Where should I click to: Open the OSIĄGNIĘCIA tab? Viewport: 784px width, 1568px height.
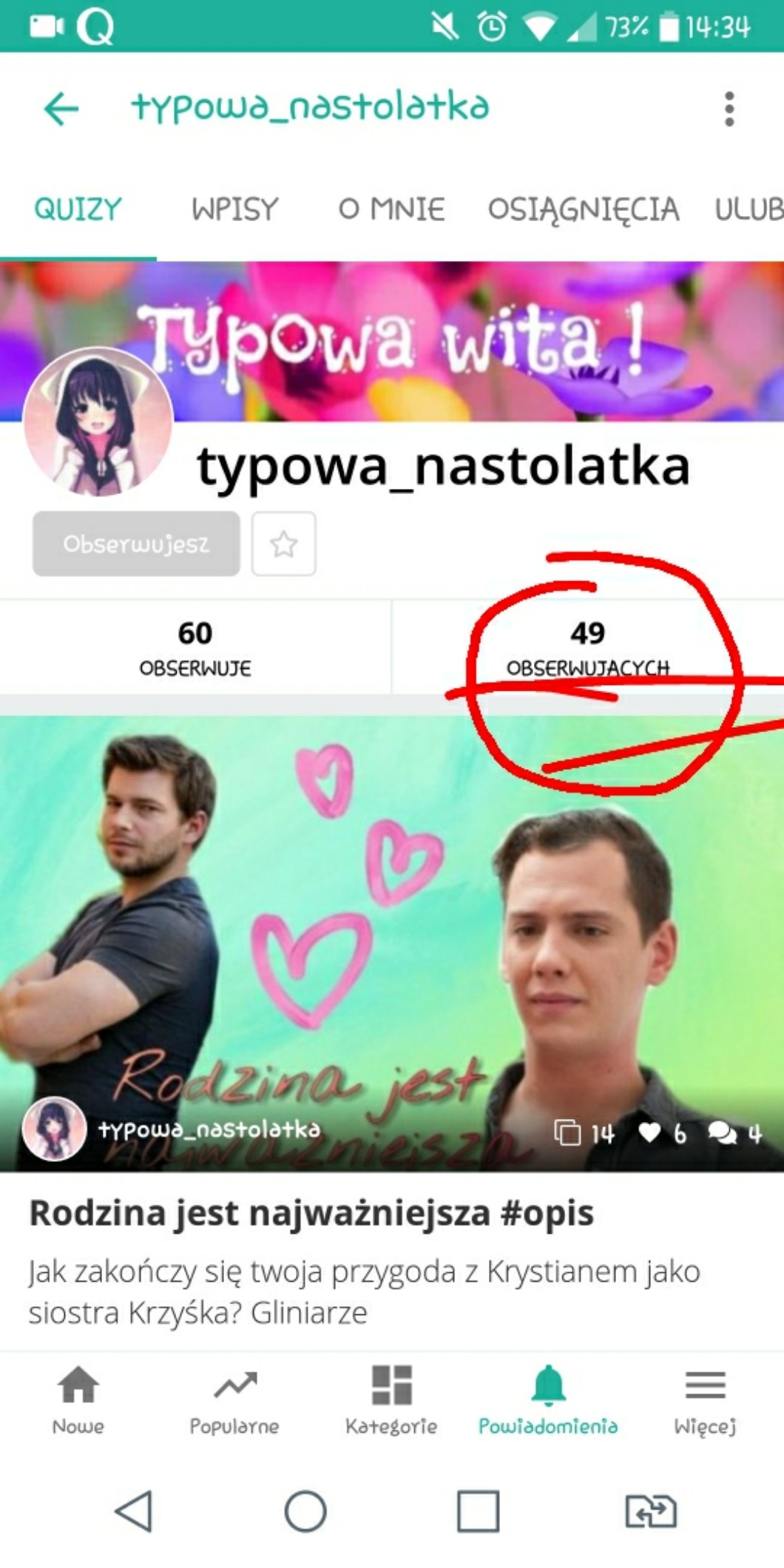pos(583,209)
